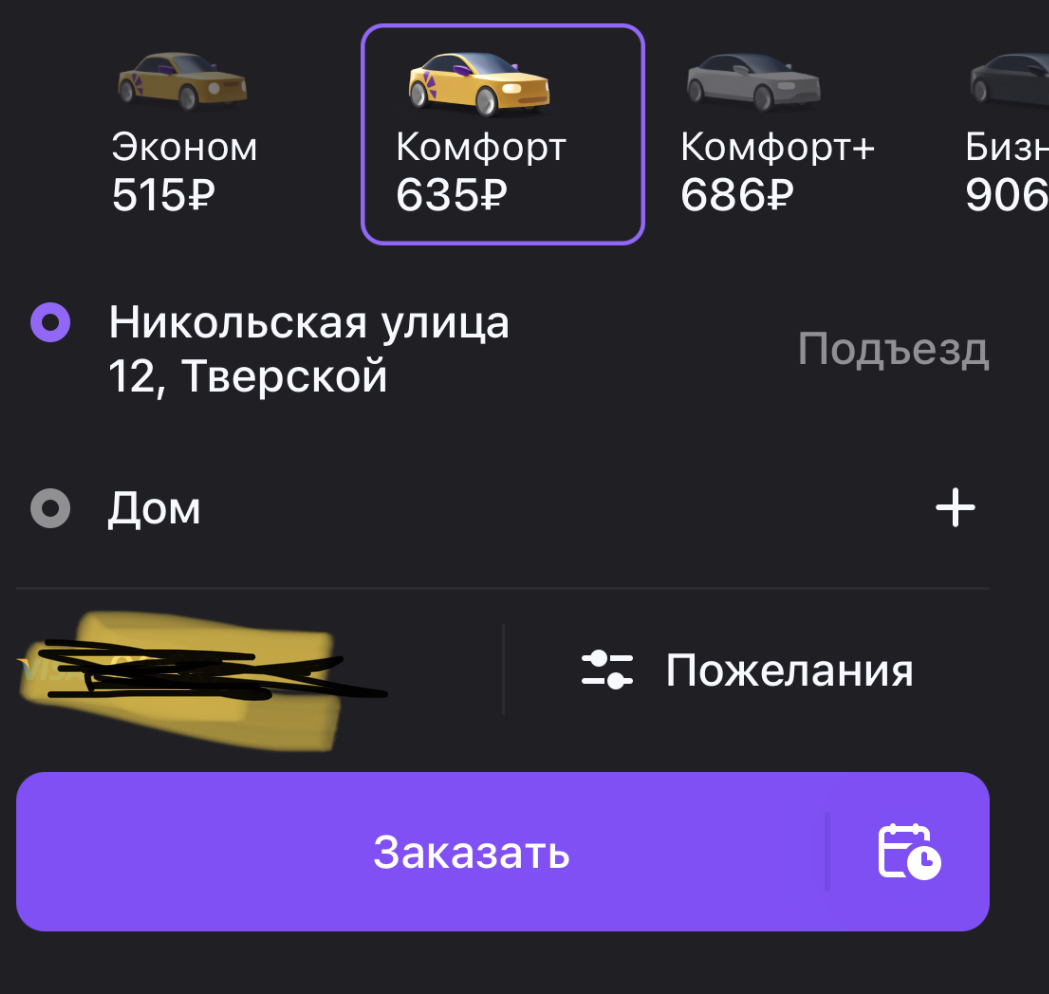The image size is (1049, 994).
Task: Order the taxi with Заказать
Action: click(x=472, y=852)
